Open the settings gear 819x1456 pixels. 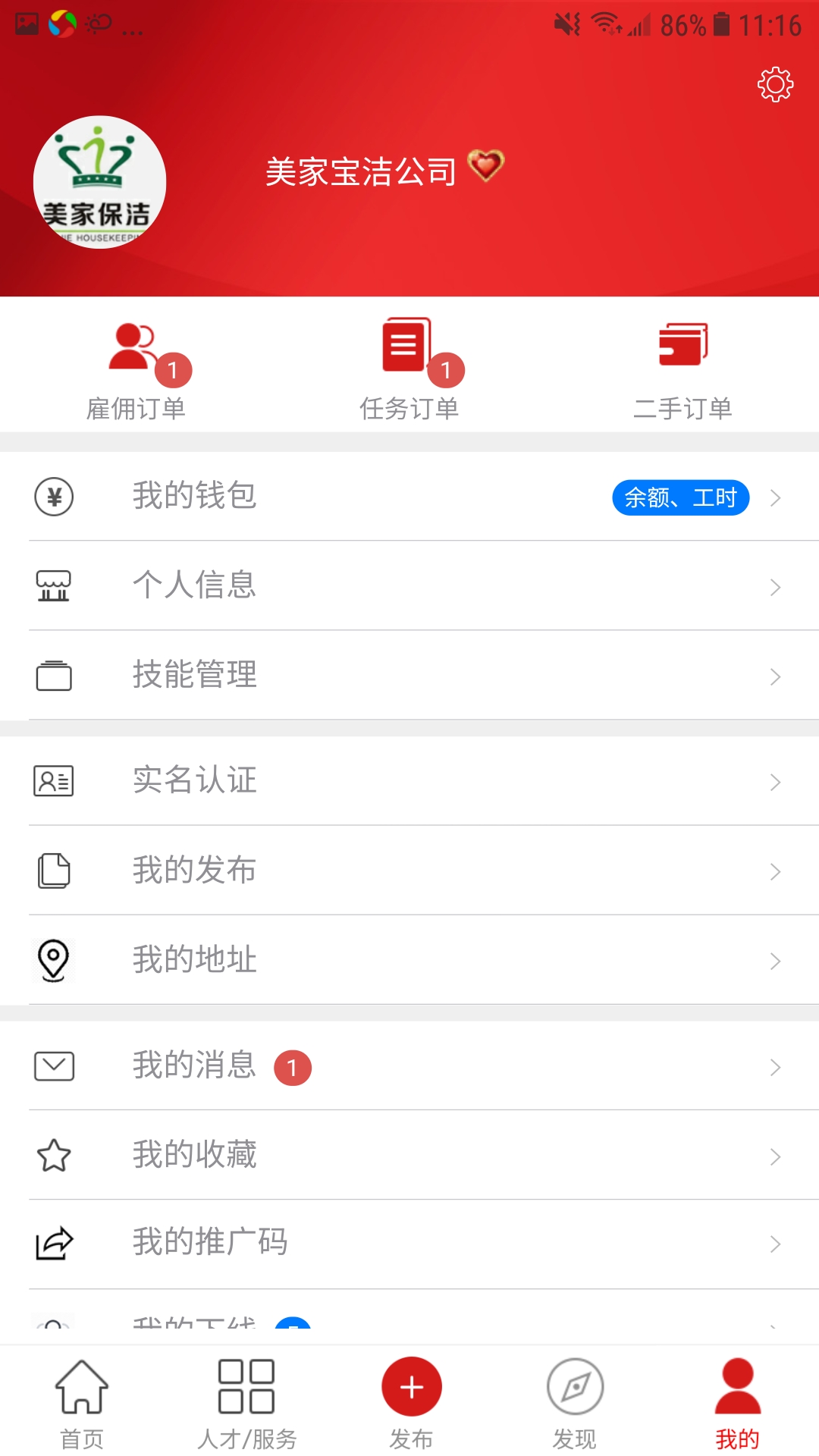[x=774, y=86]
